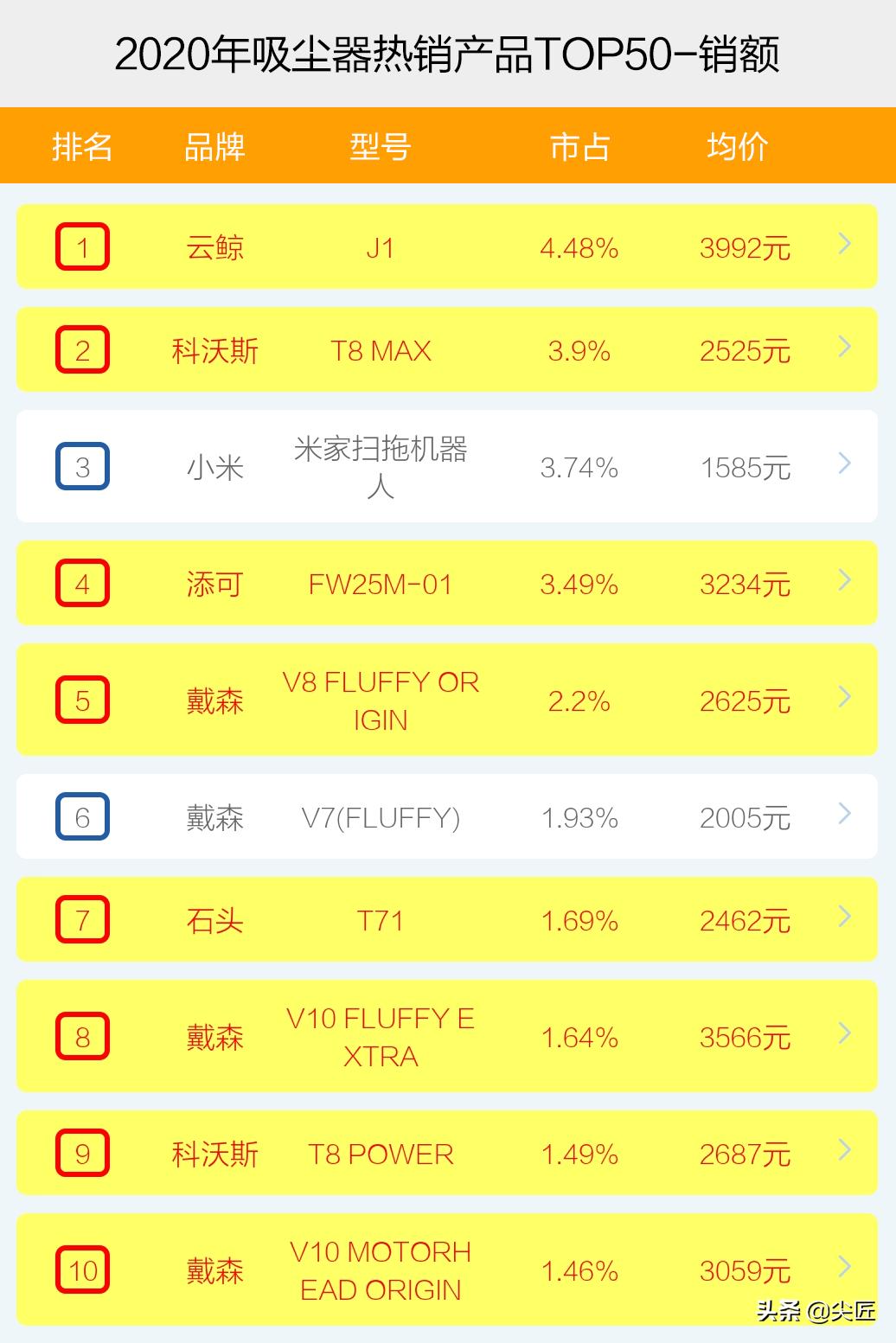Click the rank 10 badge for 戴森
The height and width of the screenshot is (1343, 896).
coord(82,1270)
